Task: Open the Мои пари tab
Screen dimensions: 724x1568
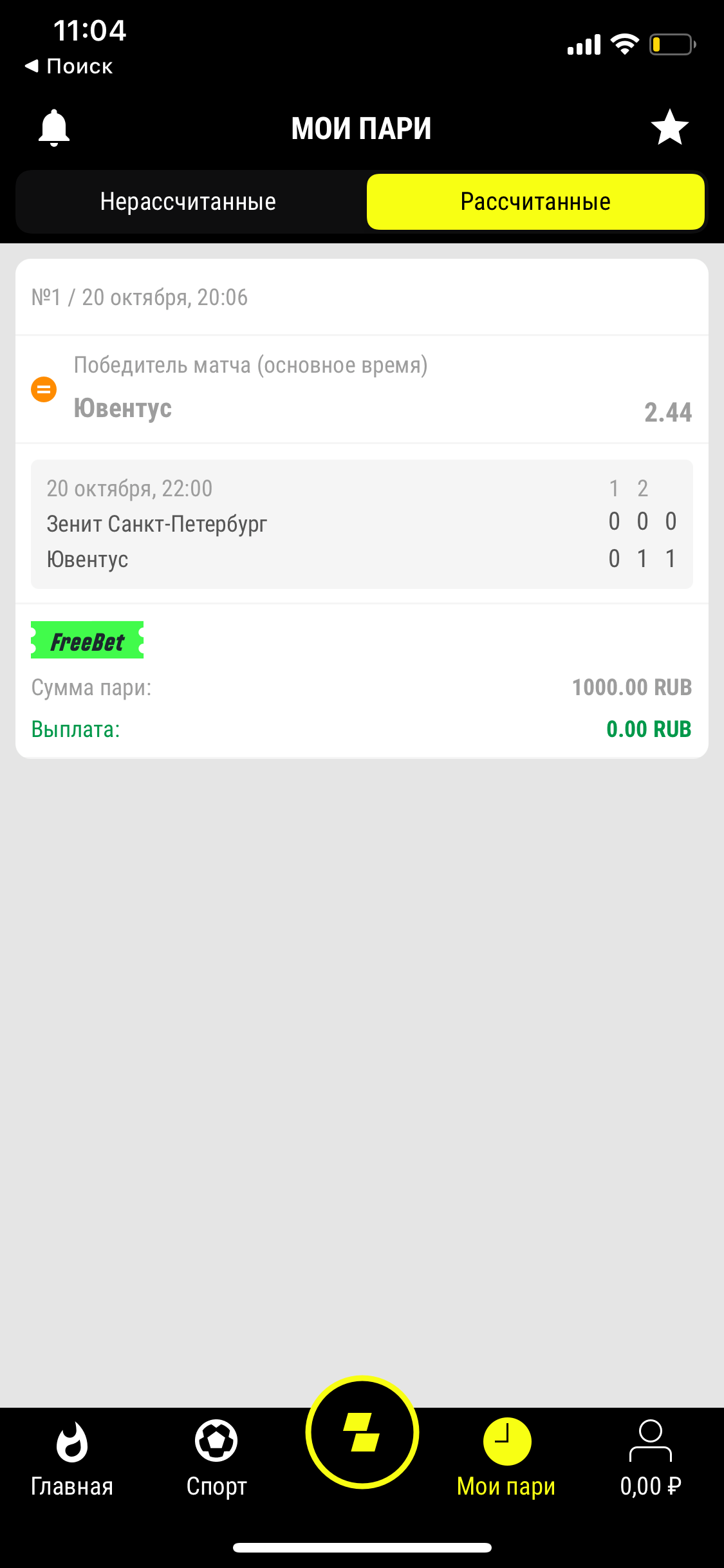Action: [x=506, y=1459]
